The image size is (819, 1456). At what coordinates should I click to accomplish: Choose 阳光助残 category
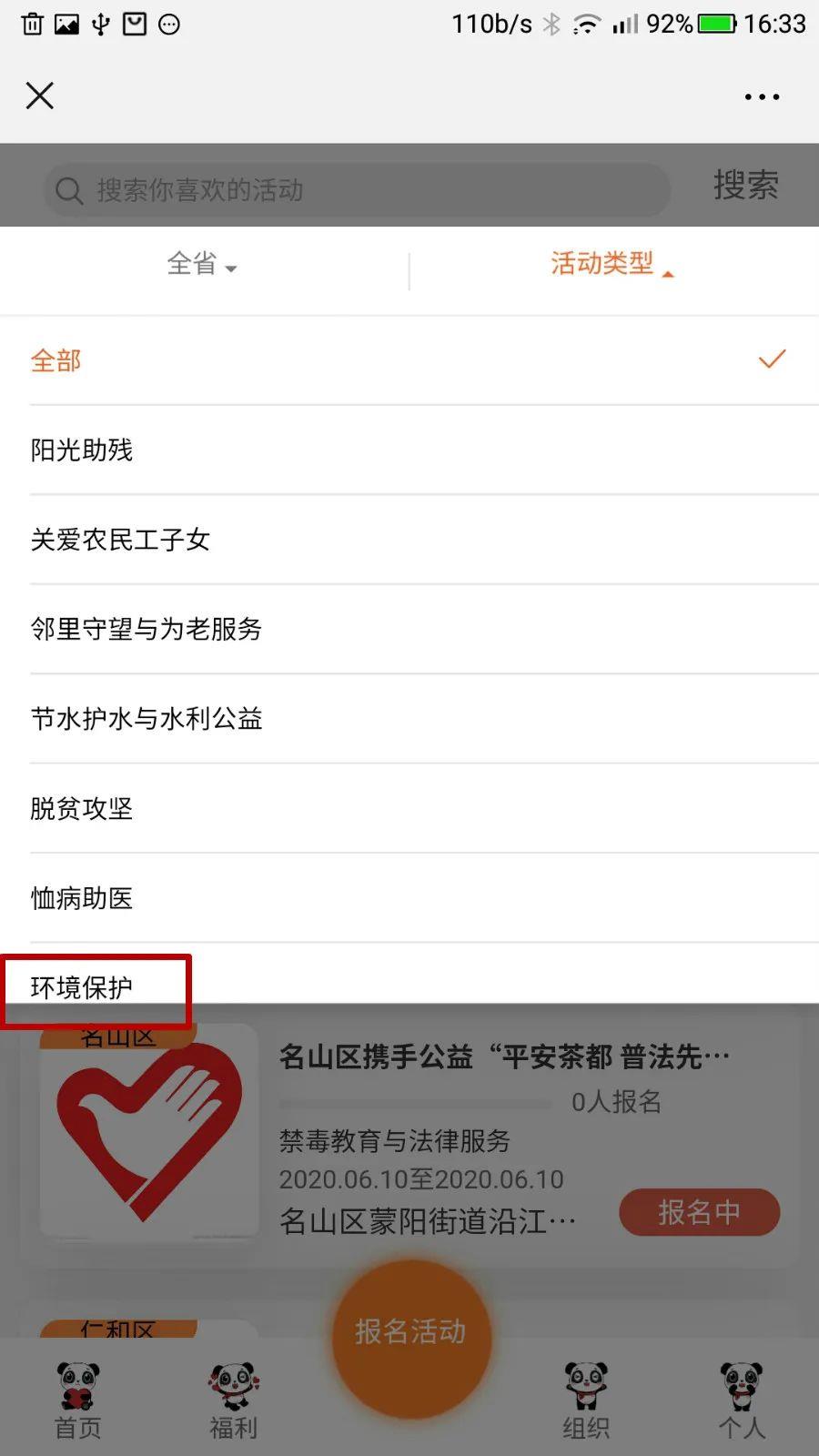[409, 450]
